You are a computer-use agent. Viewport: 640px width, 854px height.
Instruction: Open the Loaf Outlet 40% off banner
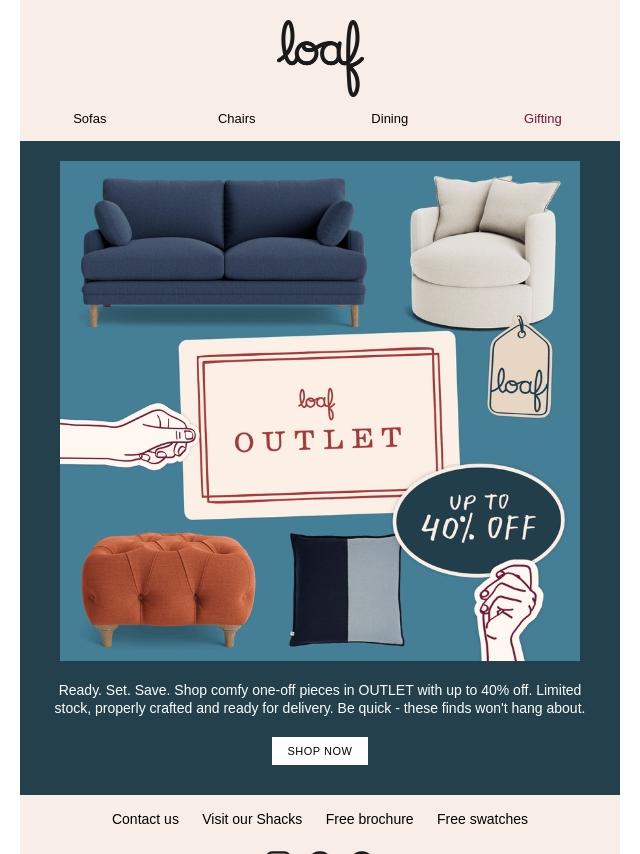point(320,411)
